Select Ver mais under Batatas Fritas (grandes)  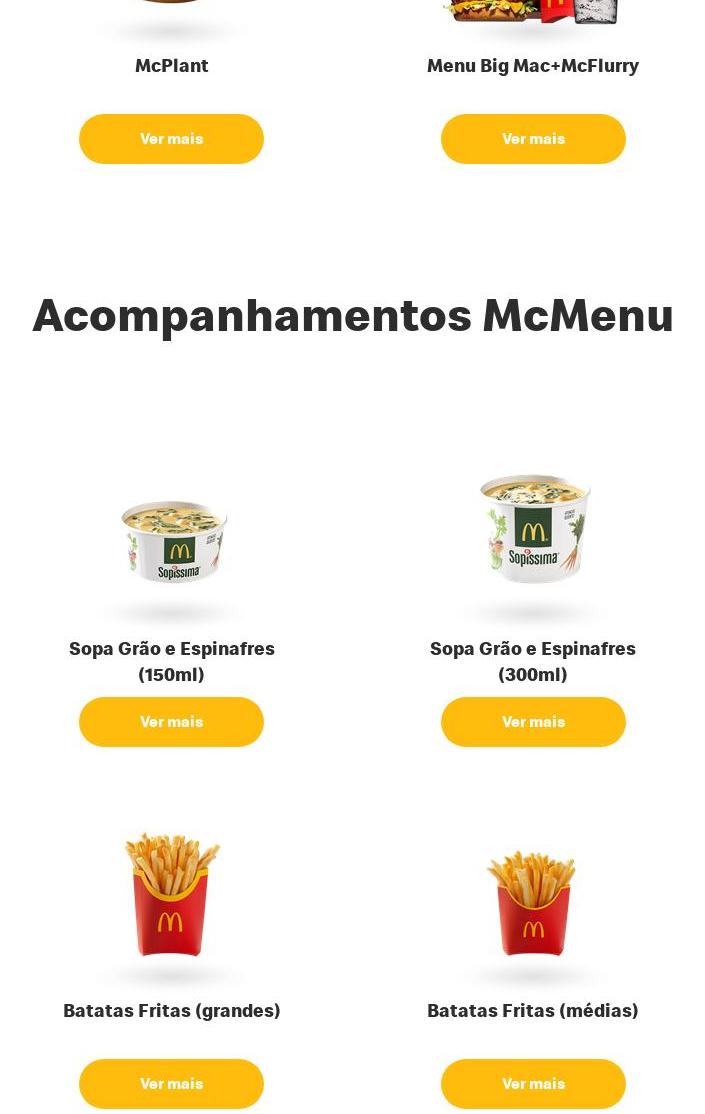pos(171,1084)
